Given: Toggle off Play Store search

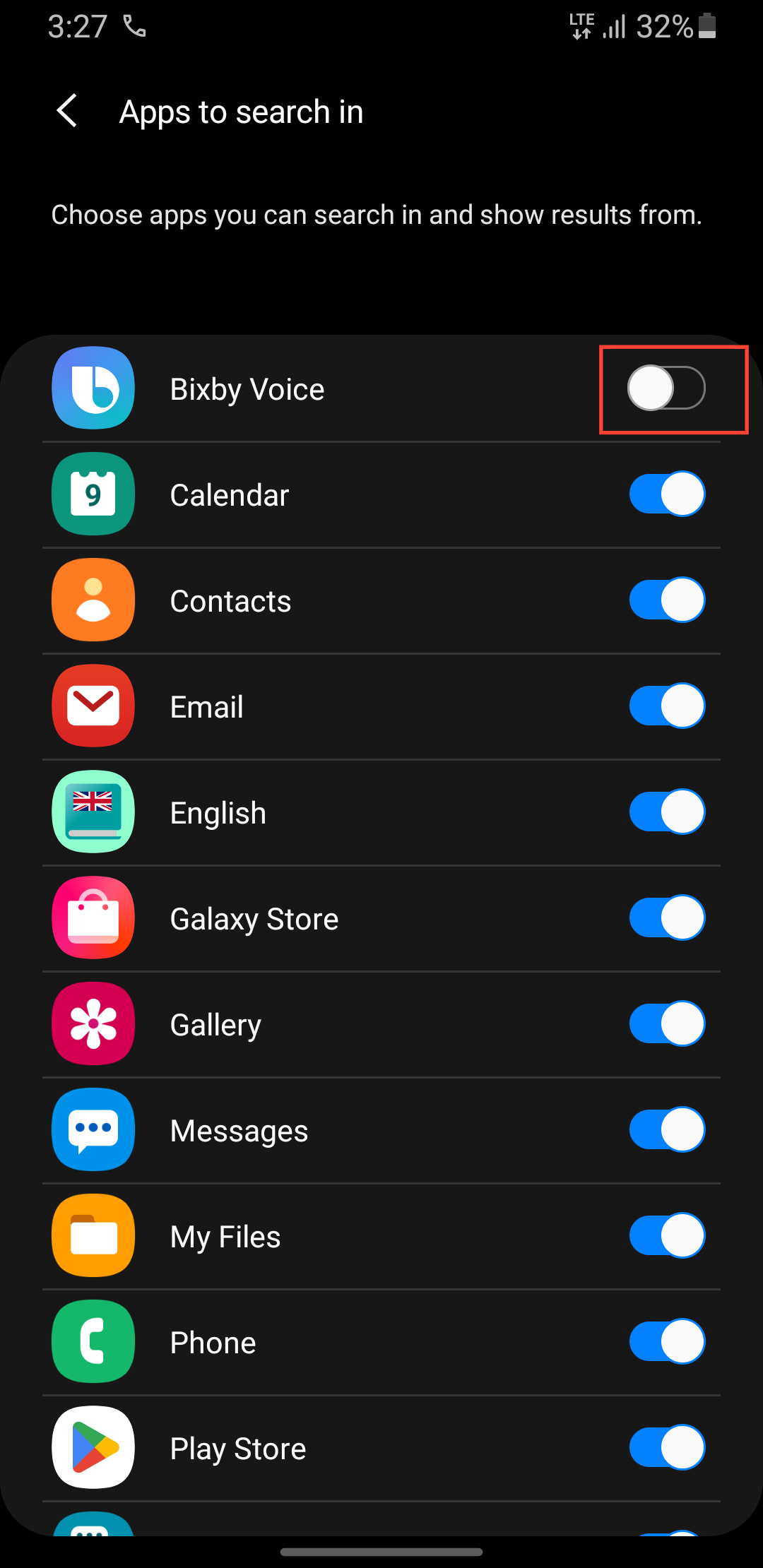Looking at the screenshot, I should pos(666,1448).
